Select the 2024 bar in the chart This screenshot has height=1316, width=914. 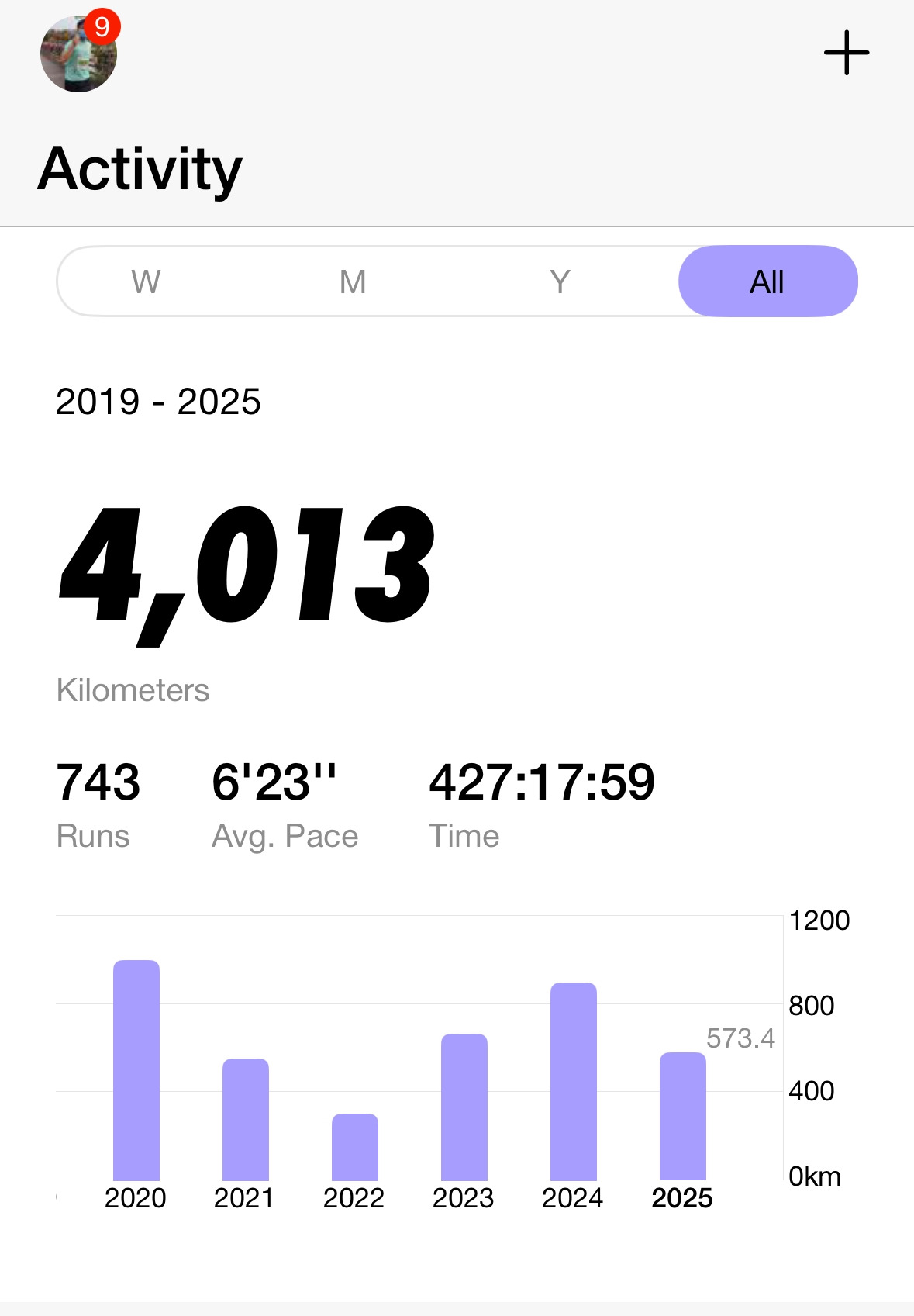click(x=574, y=1081)
